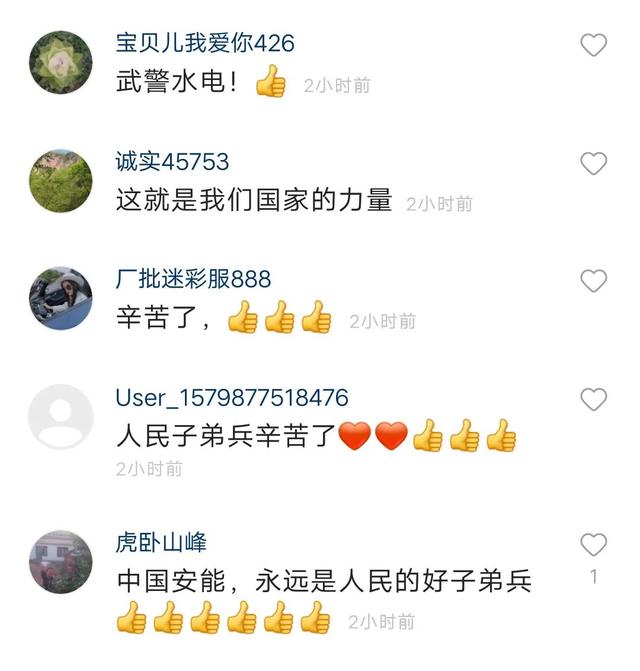Image resolution: width=640 pixels, height=671 pixels.
Task: Tap the username 厂批迷彩服888
Action: (x=193, y=280)
